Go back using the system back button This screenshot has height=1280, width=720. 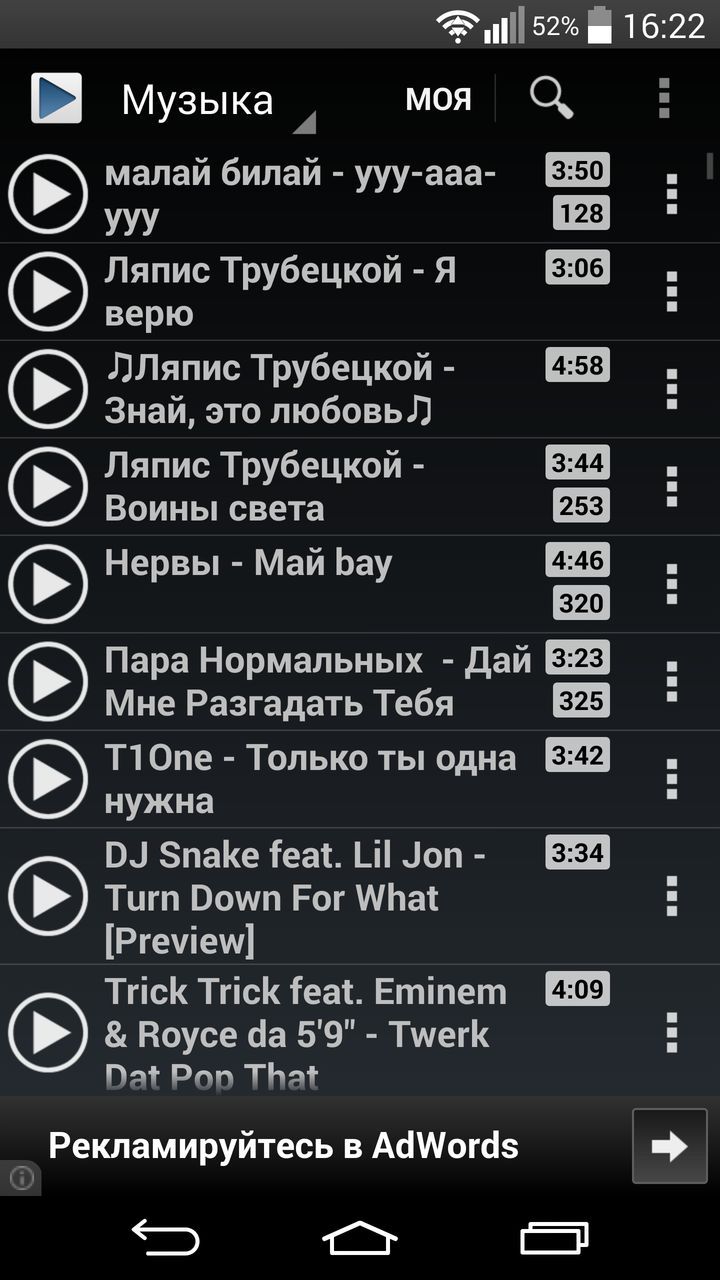tap(166, 1238)
